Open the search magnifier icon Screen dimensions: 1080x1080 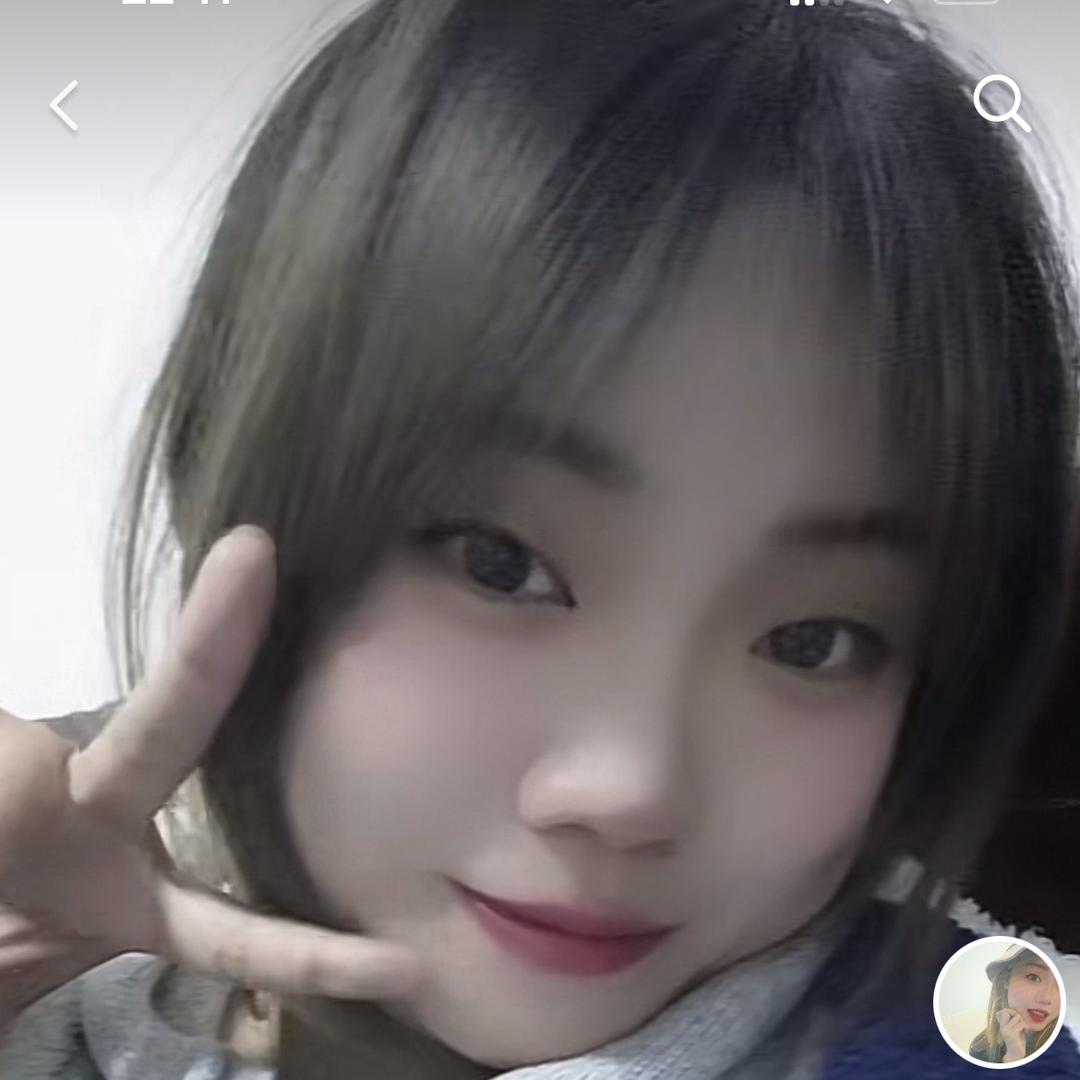1000,103
